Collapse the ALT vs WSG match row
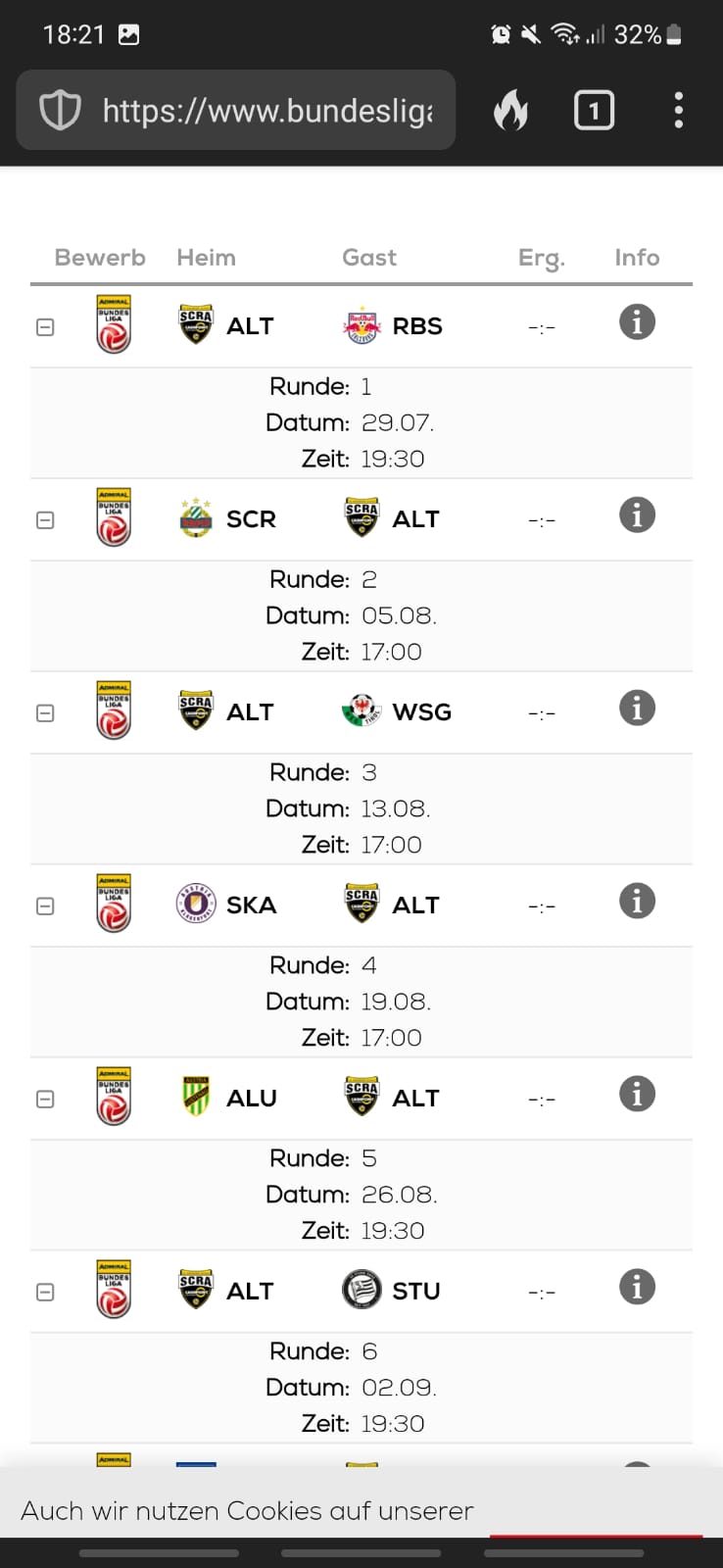This screenshot has width=723, height=1568. pyautogui.click(x=45, y=713)
